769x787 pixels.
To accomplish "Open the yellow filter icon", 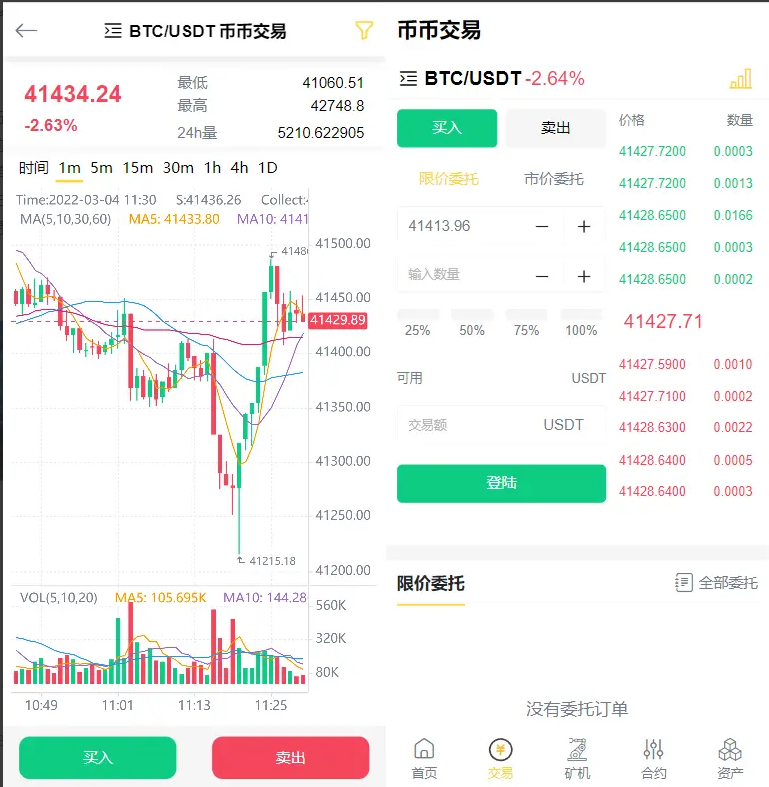I will pos(364,30).
